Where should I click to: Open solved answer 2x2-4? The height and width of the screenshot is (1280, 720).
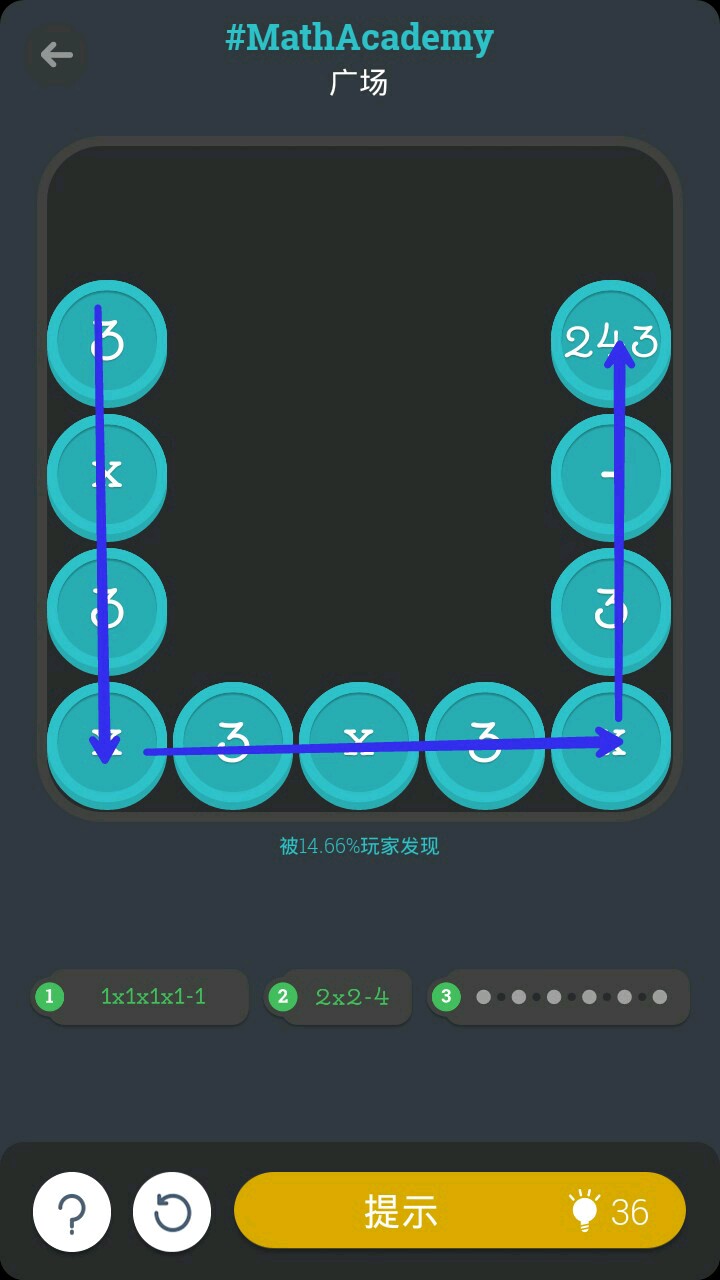[x=340, y=997]
